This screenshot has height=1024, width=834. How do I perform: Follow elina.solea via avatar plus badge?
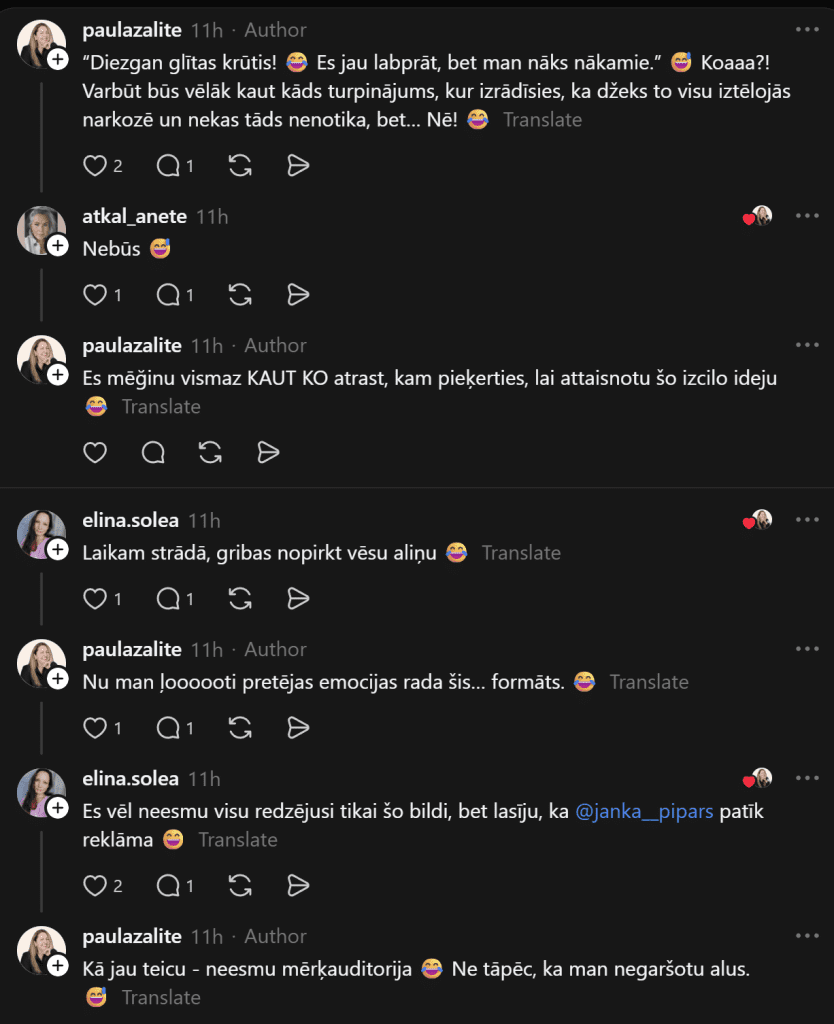click(58, 548)
